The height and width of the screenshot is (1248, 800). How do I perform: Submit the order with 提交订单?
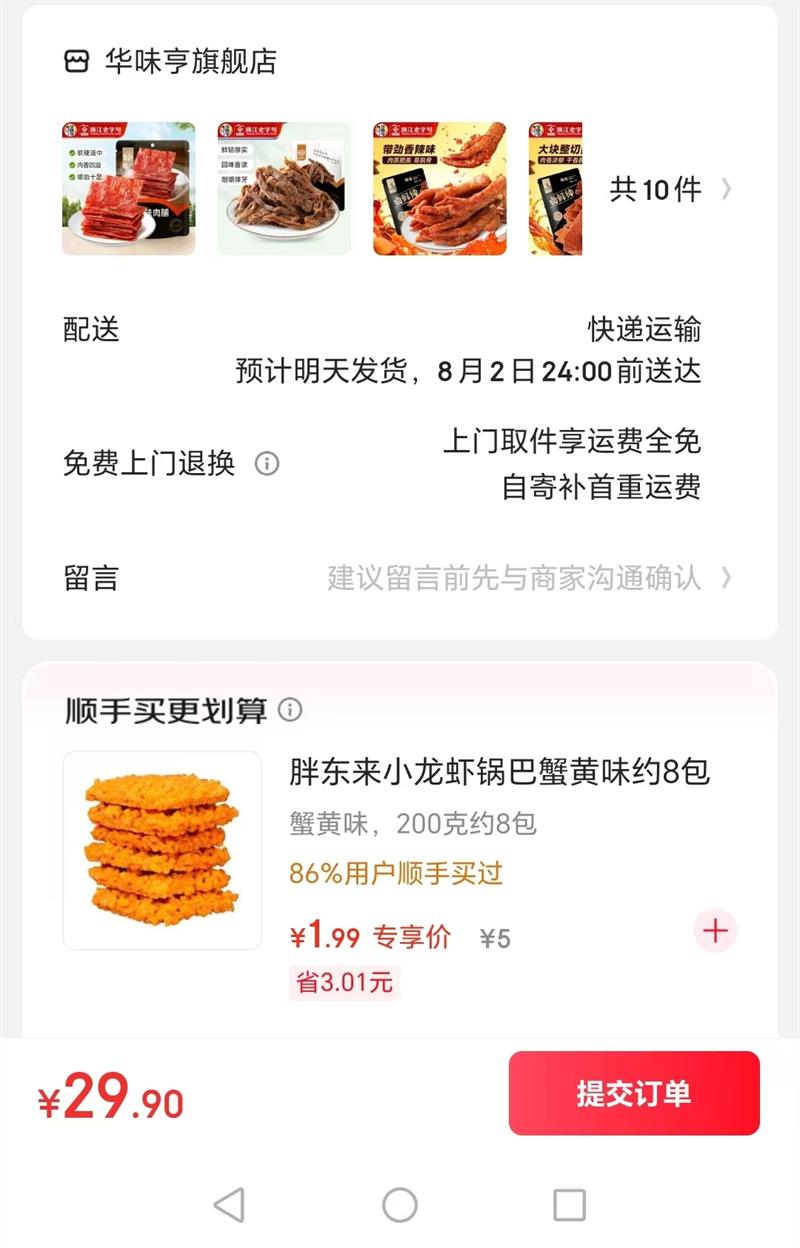tap(634, 1093)
